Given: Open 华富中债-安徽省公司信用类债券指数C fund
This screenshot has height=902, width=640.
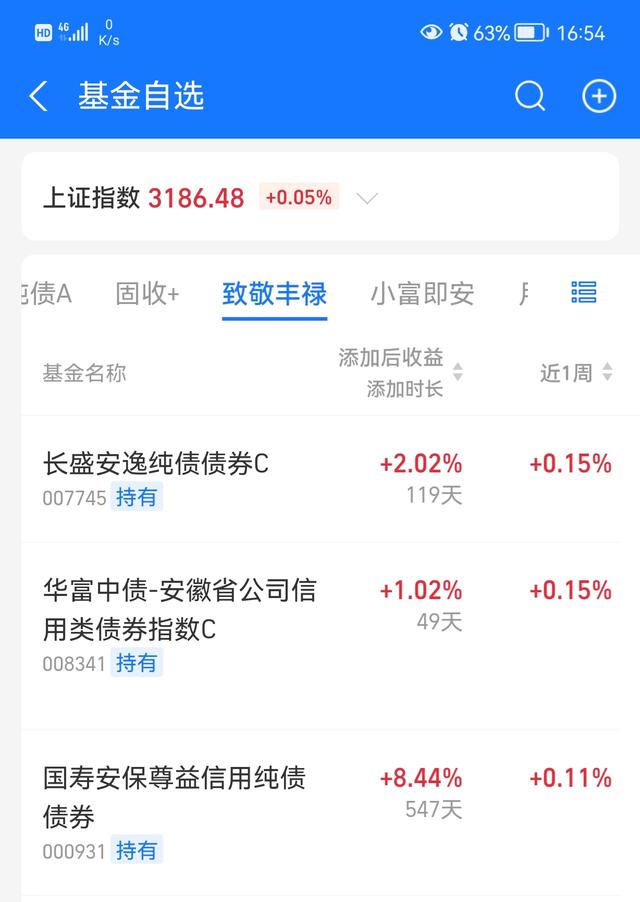Looking at the screenshot, I should coord(179,609).
